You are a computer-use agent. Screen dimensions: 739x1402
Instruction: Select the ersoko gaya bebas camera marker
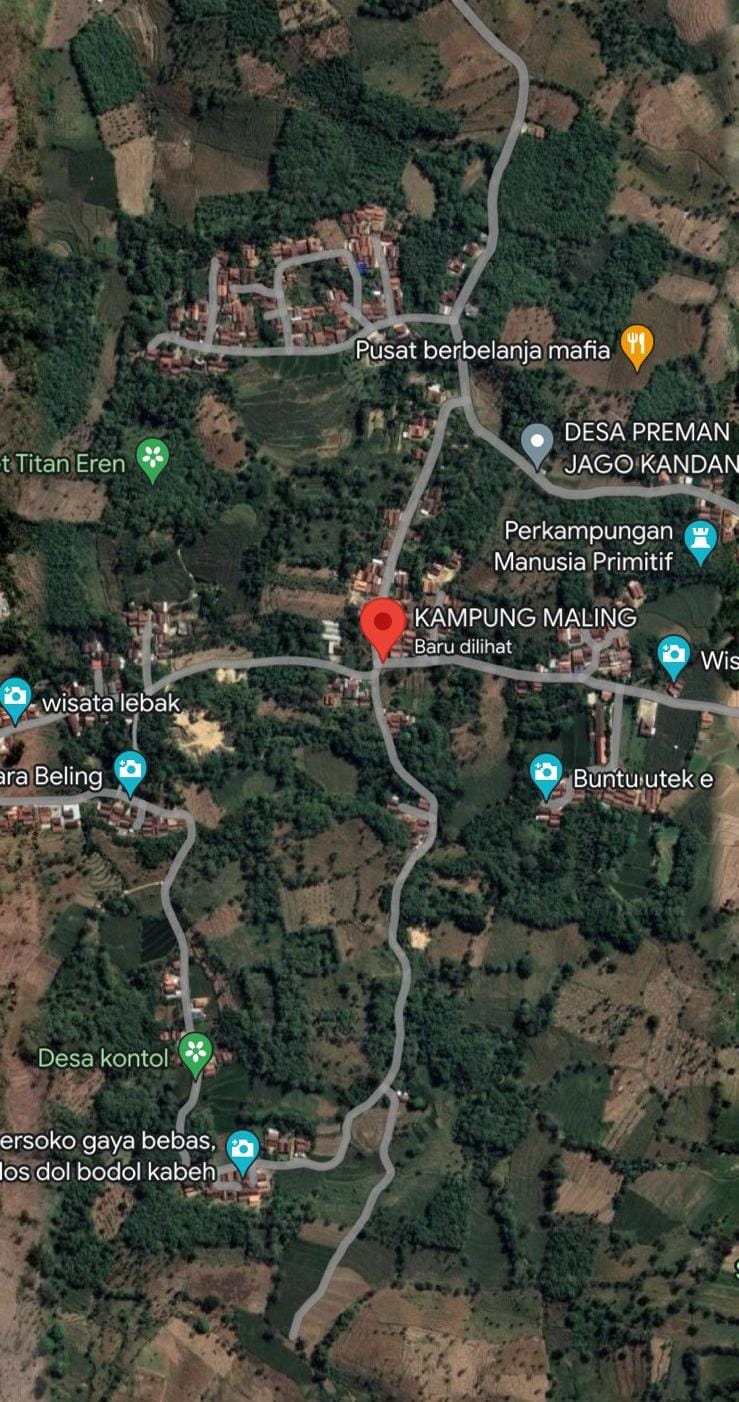click(x=242, y=1148)
